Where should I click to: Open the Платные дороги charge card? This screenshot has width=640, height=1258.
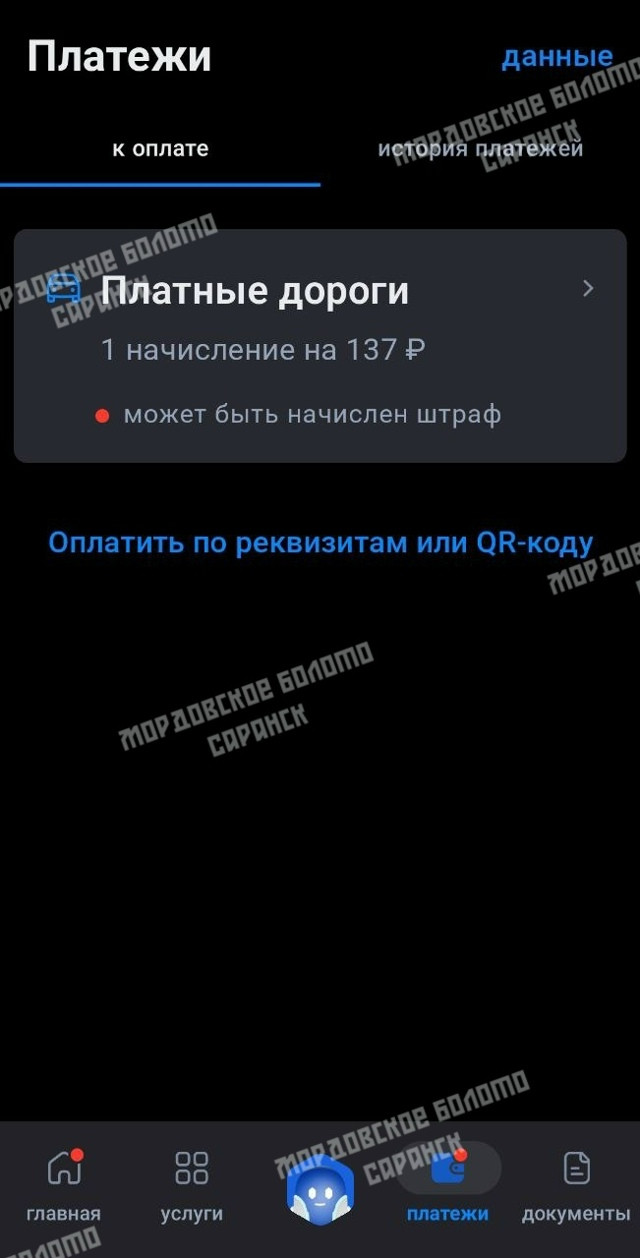(x=320, y=346)
